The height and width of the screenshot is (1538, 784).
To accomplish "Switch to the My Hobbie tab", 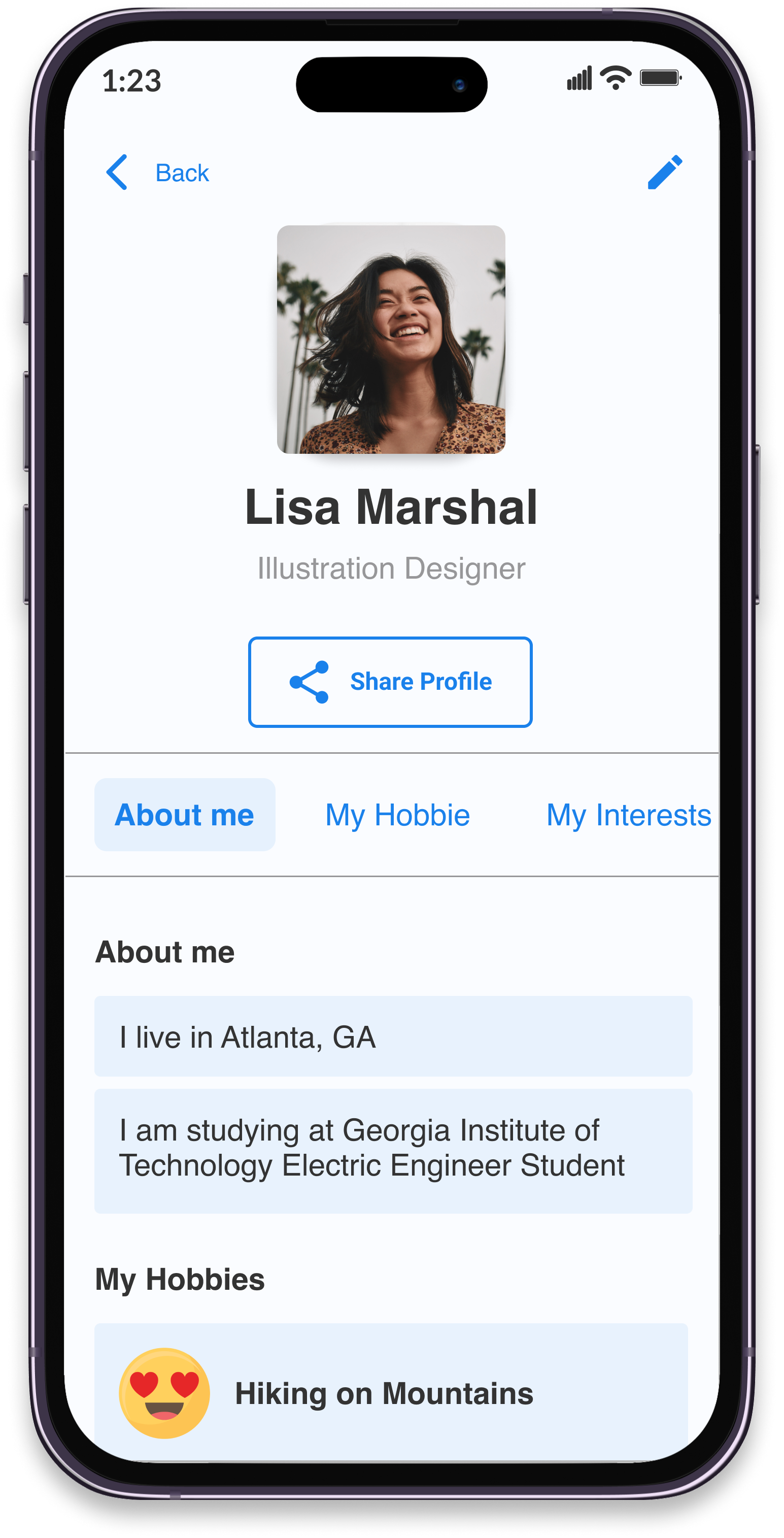I will point(397,815).
